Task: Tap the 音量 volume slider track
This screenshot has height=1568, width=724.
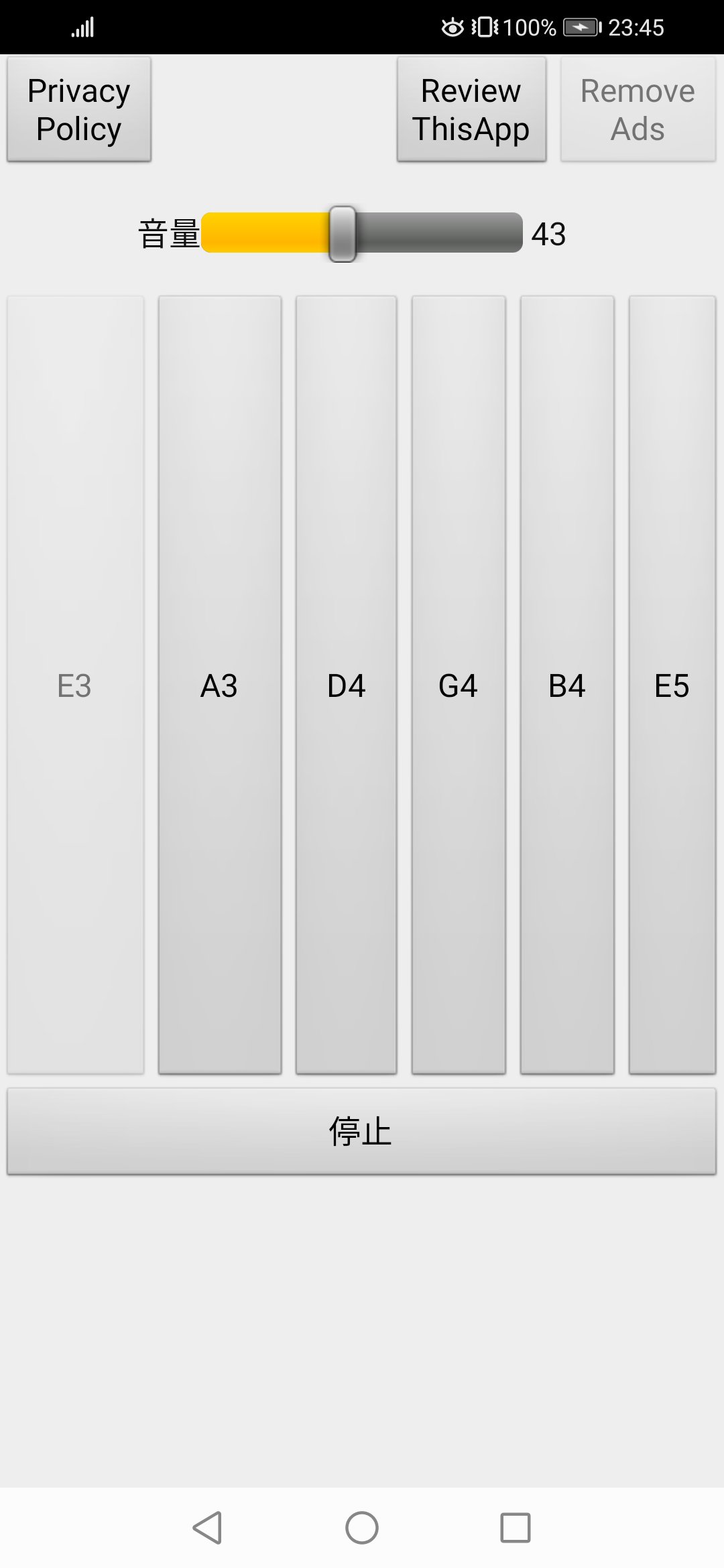Action: (x=362, y=233)
